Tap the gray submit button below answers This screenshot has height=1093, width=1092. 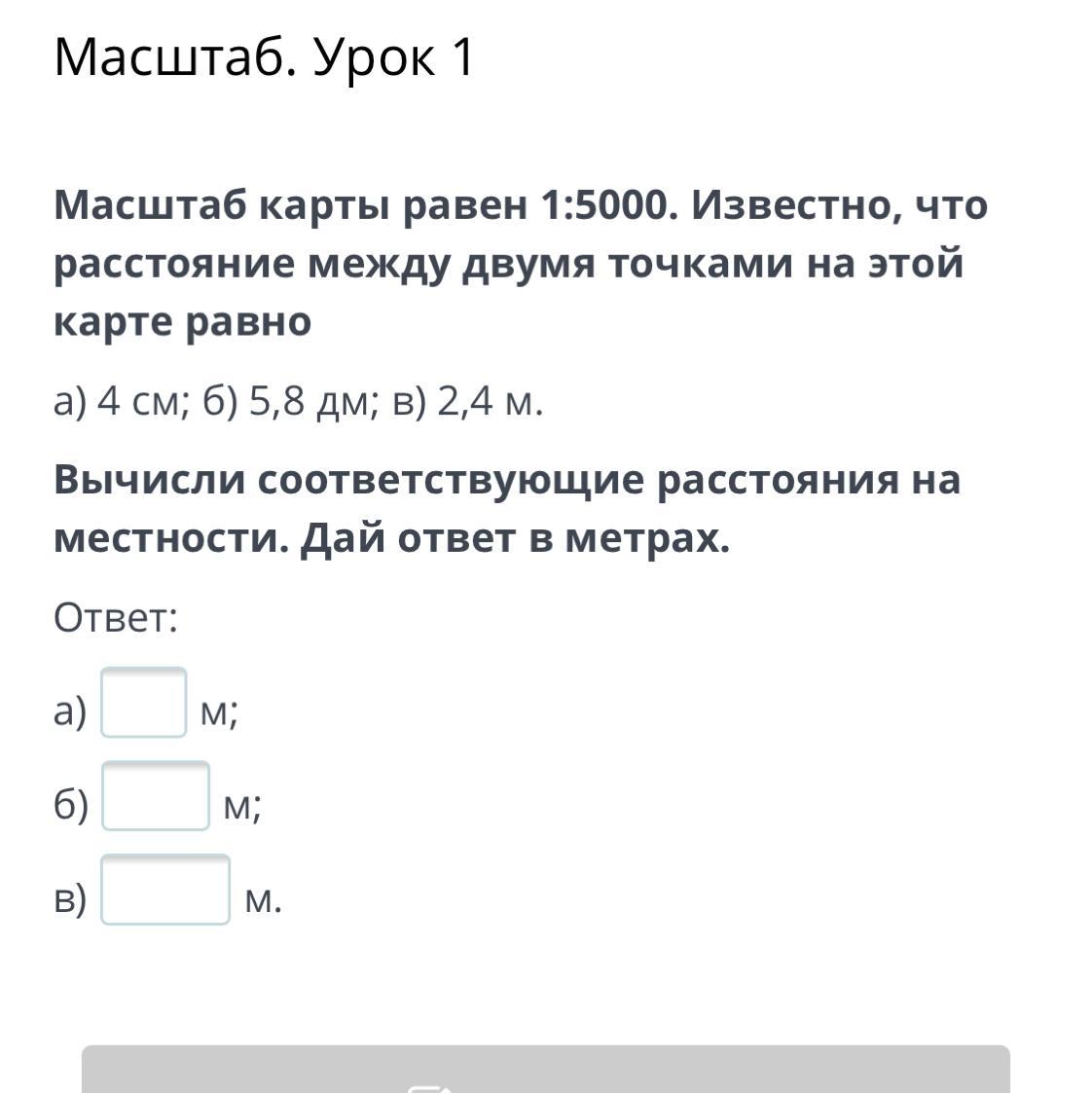click(546, 1069)
